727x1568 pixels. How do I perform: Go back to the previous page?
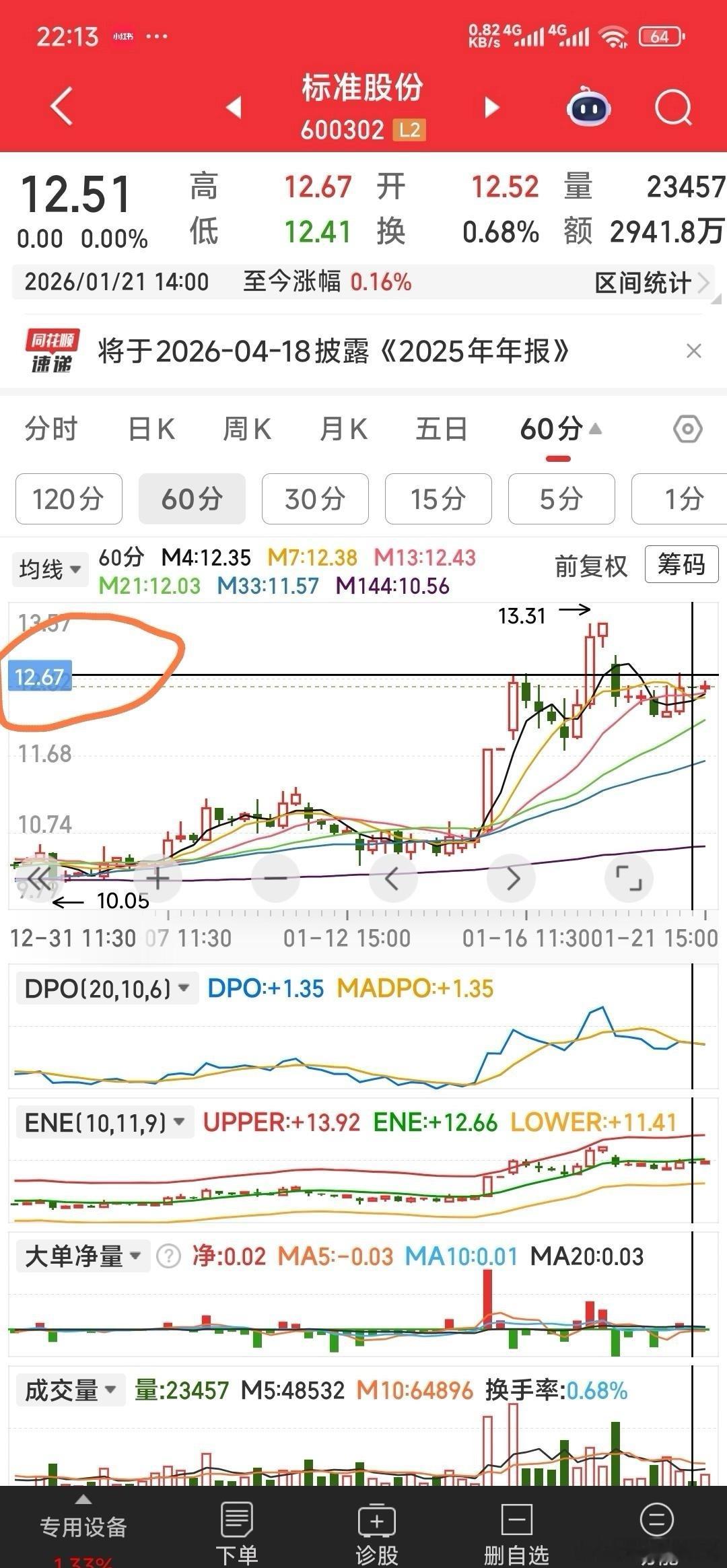(x=62, y=106)
